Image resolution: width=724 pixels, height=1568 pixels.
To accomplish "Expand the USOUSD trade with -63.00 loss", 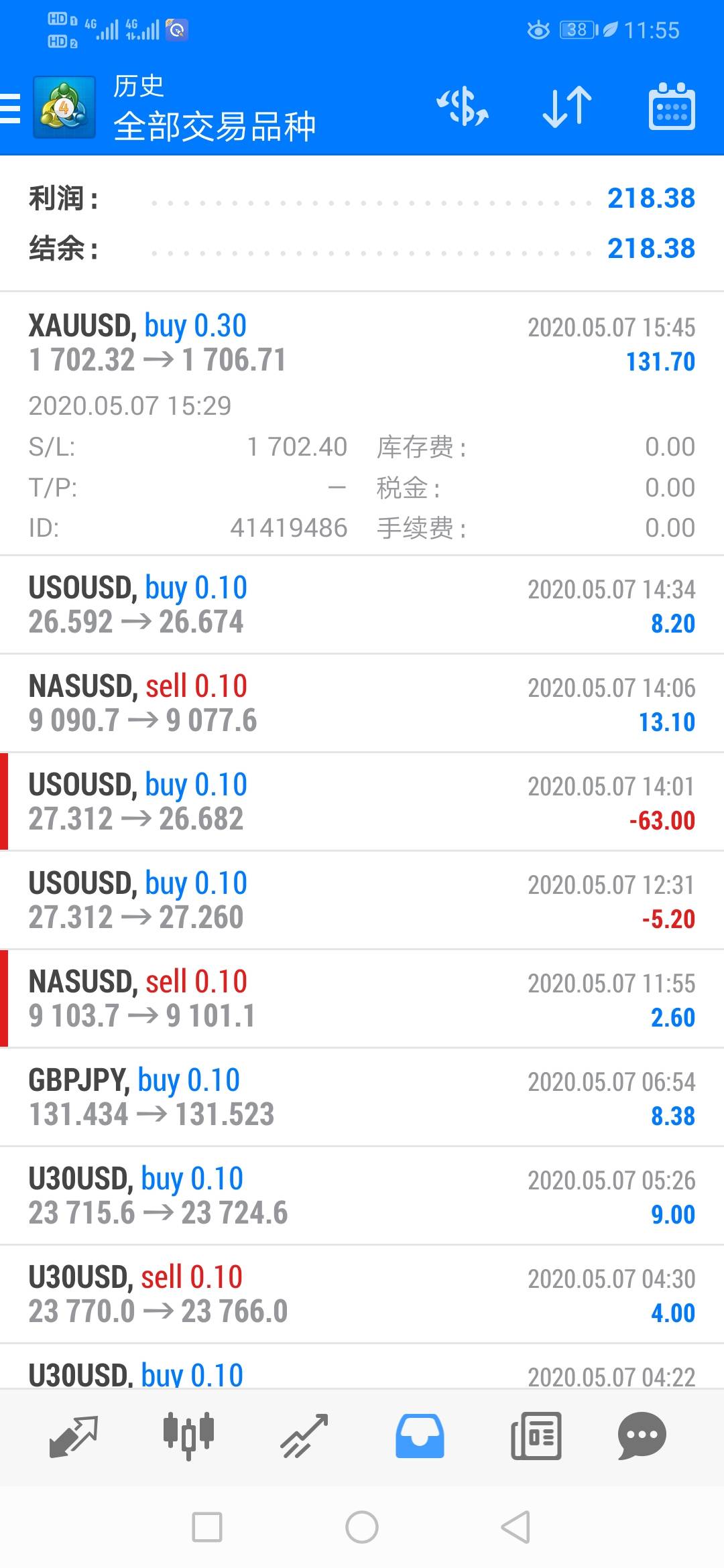I will tap(362, 802).
